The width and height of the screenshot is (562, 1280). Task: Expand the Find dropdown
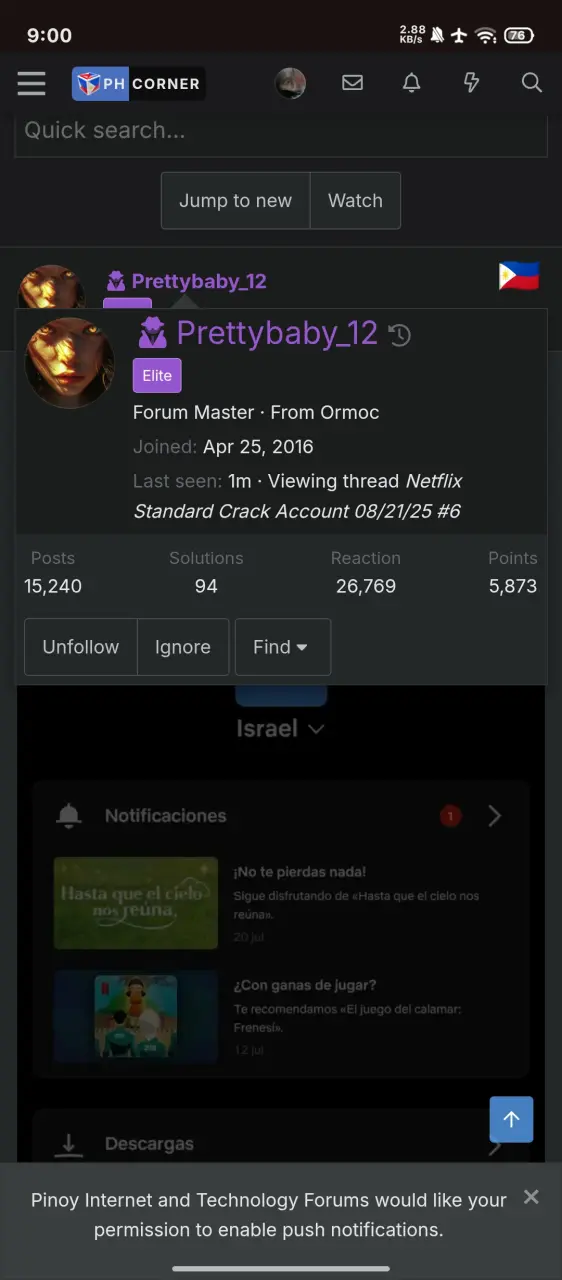(282, 647)
